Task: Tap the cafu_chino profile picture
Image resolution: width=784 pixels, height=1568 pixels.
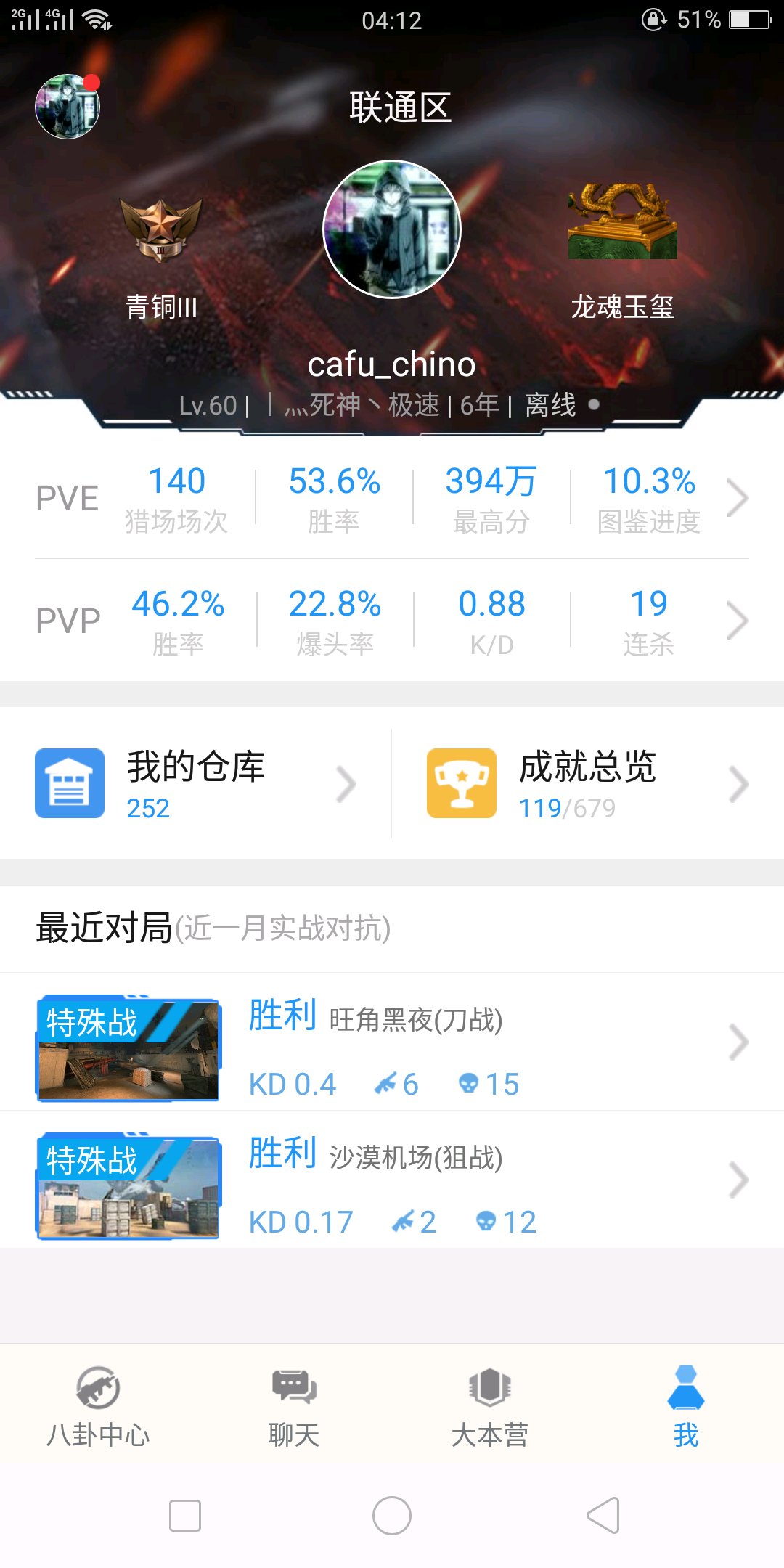Action: [x=392, y=229]
